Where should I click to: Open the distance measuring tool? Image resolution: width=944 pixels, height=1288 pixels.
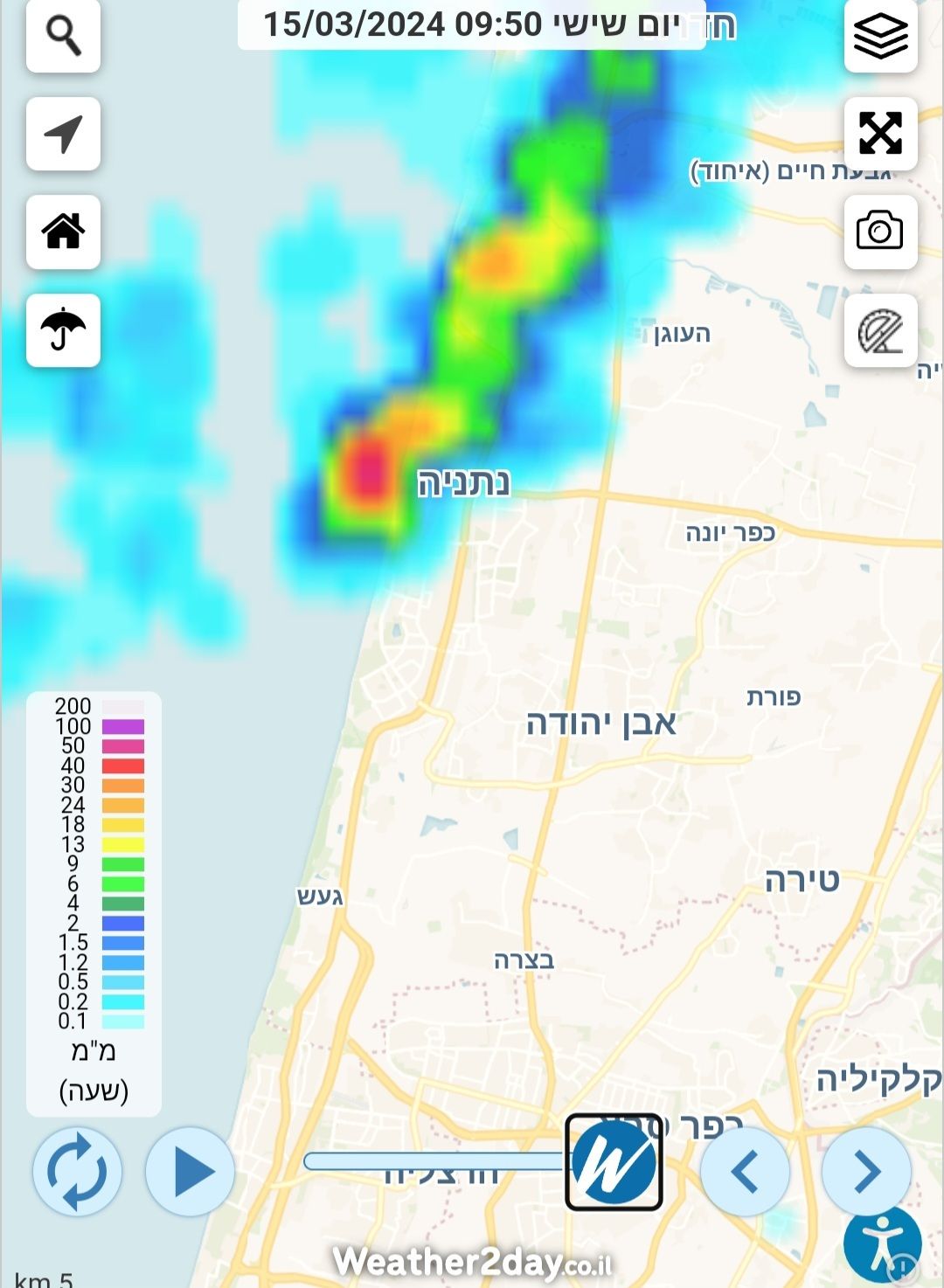pyautogui.click(x=880, y=331)
